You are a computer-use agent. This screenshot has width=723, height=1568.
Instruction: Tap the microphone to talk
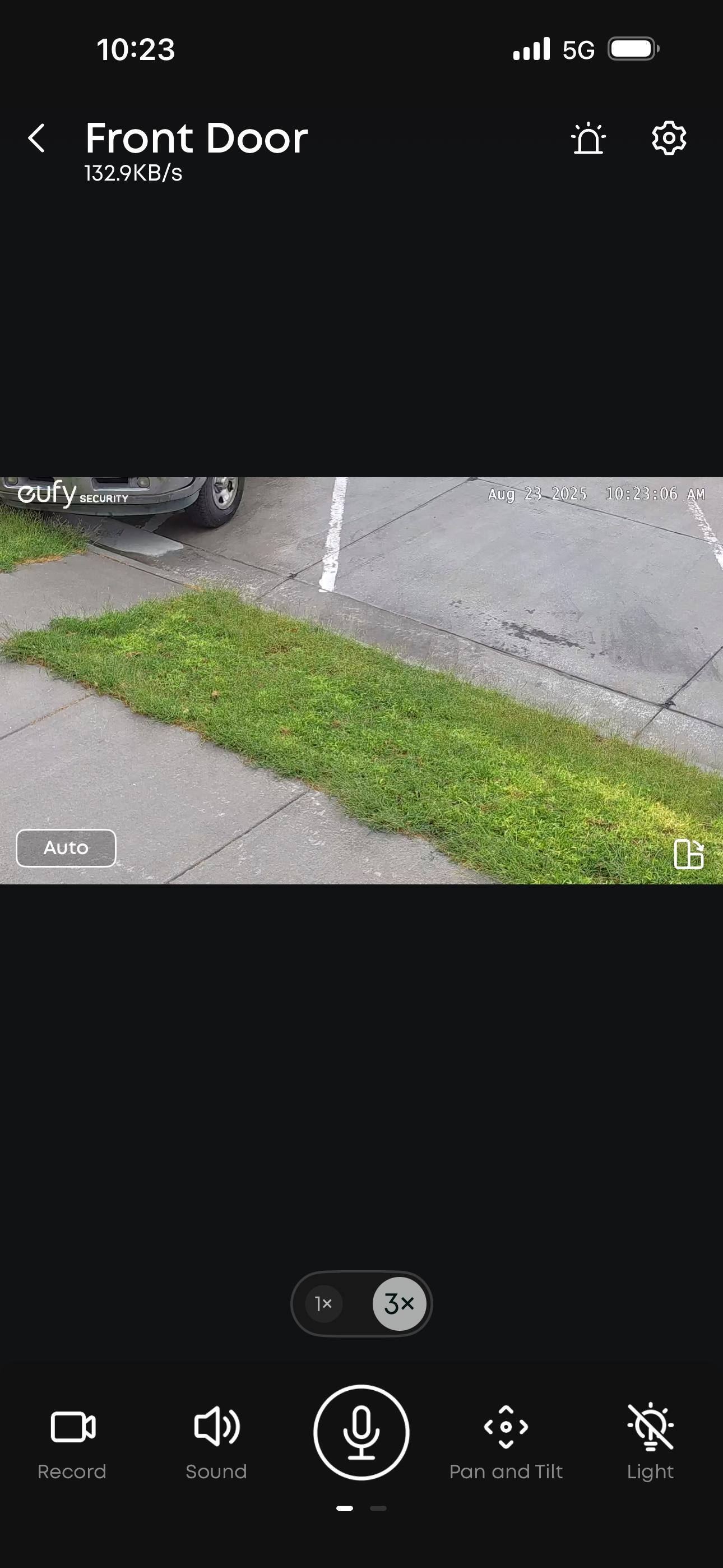coord(361,1432)
